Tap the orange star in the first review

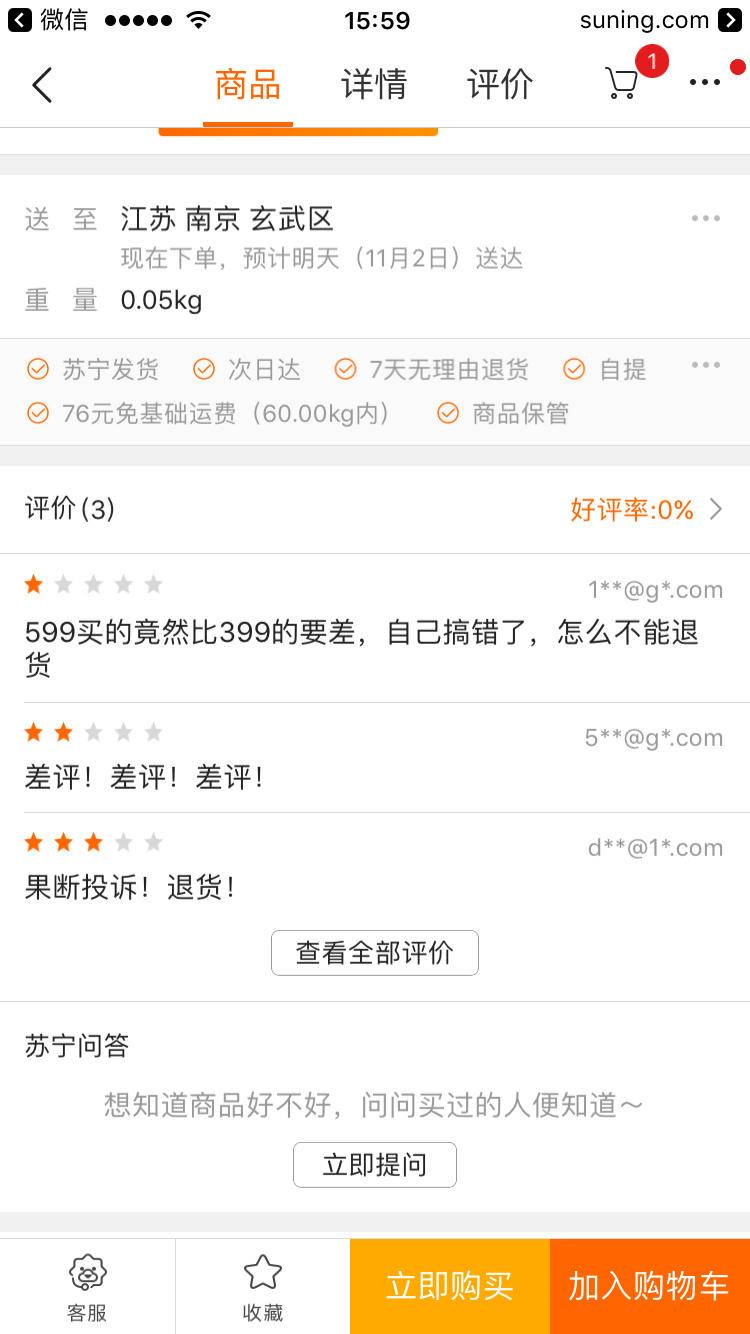click(32, 584)
